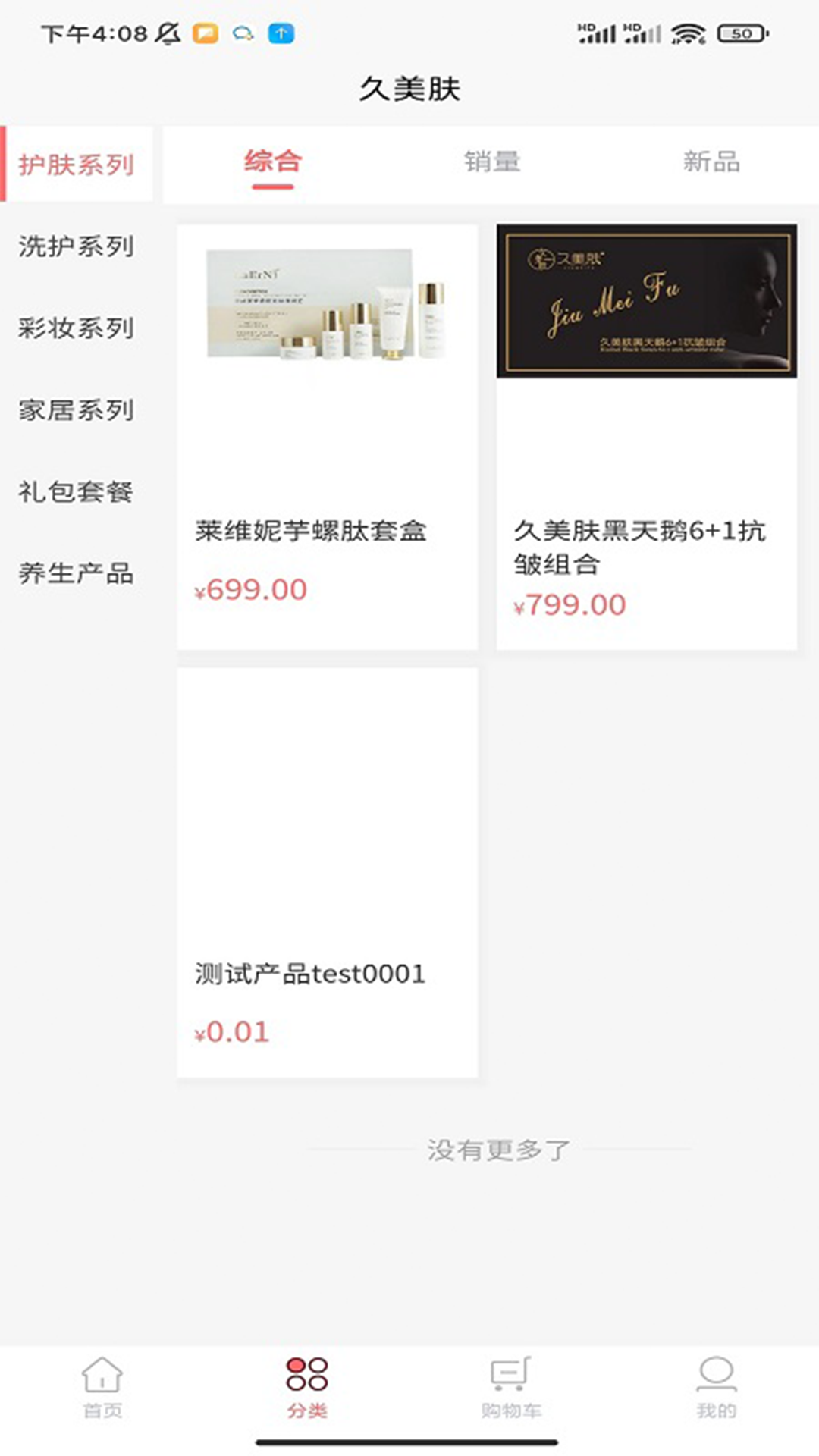This screenshot has height=1456, width=819.
Task: Select the 护肤系列 category
Action: pos(77,165)
